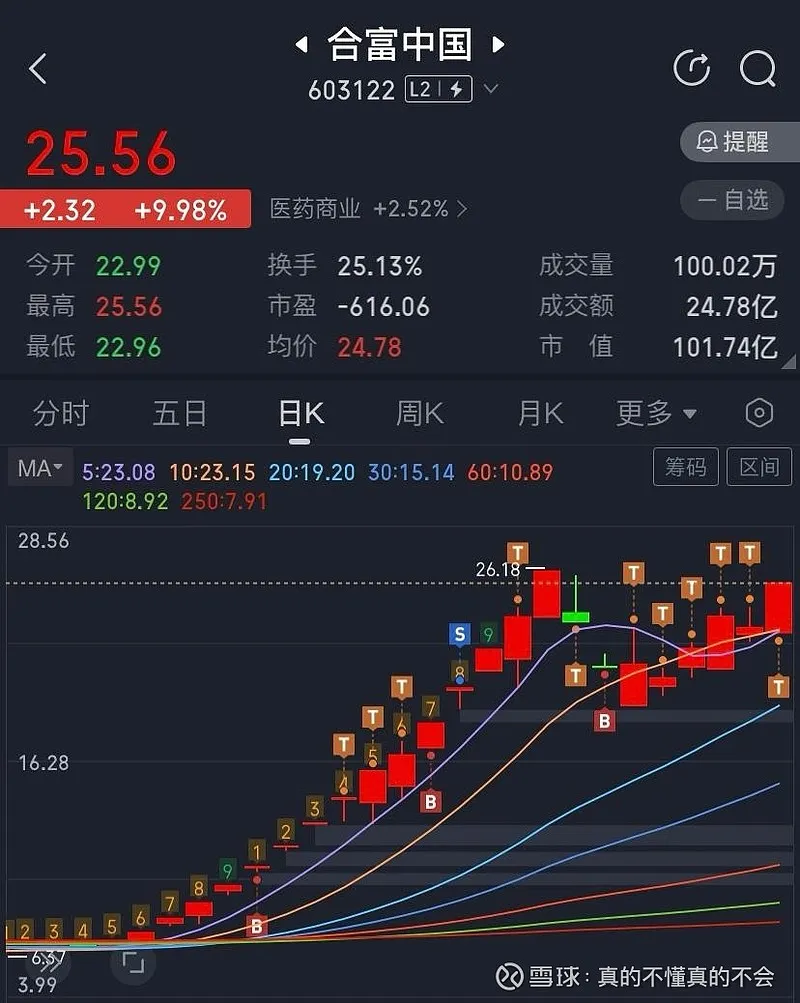Switch to the previous stock

(x=301, y=45)
